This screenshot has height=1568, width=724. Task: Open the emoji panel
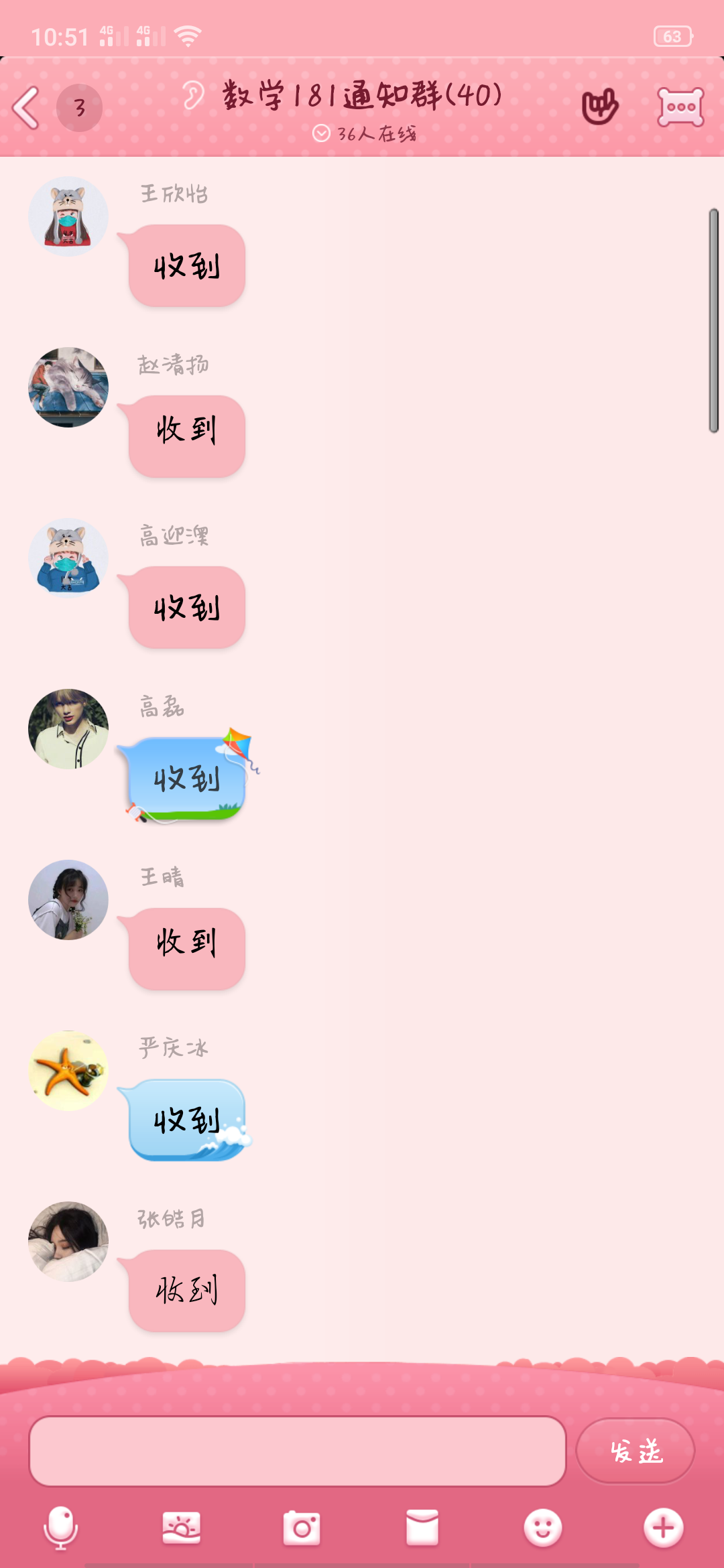(x=542, y=1528)
